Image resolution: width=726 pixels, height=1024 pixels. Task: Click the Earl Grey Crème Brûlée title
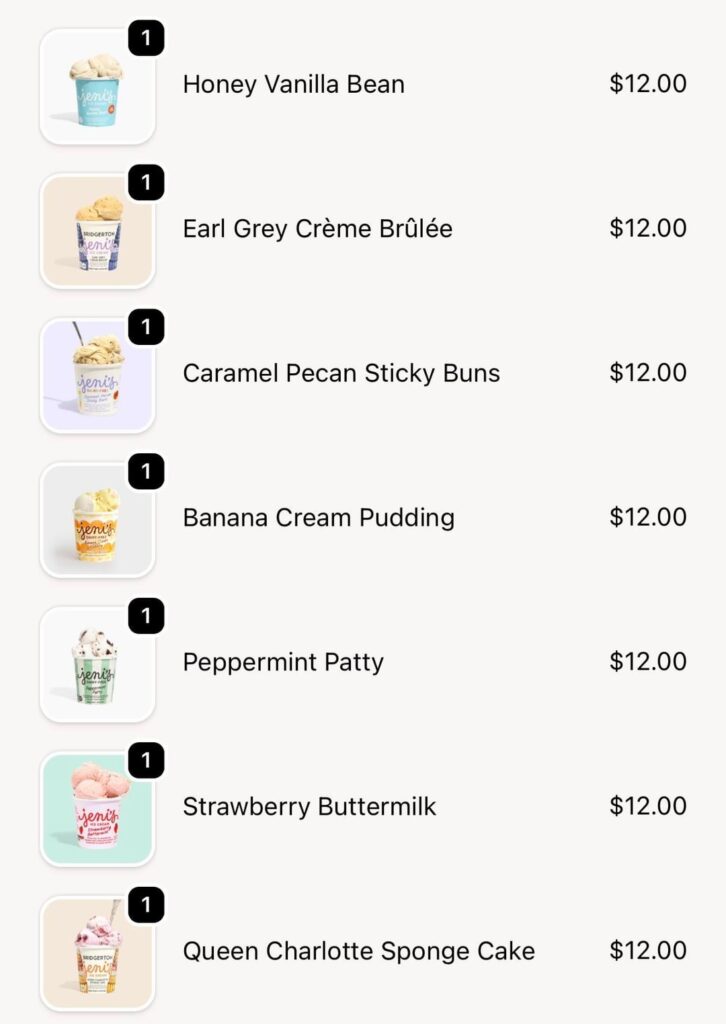(317, 229)
